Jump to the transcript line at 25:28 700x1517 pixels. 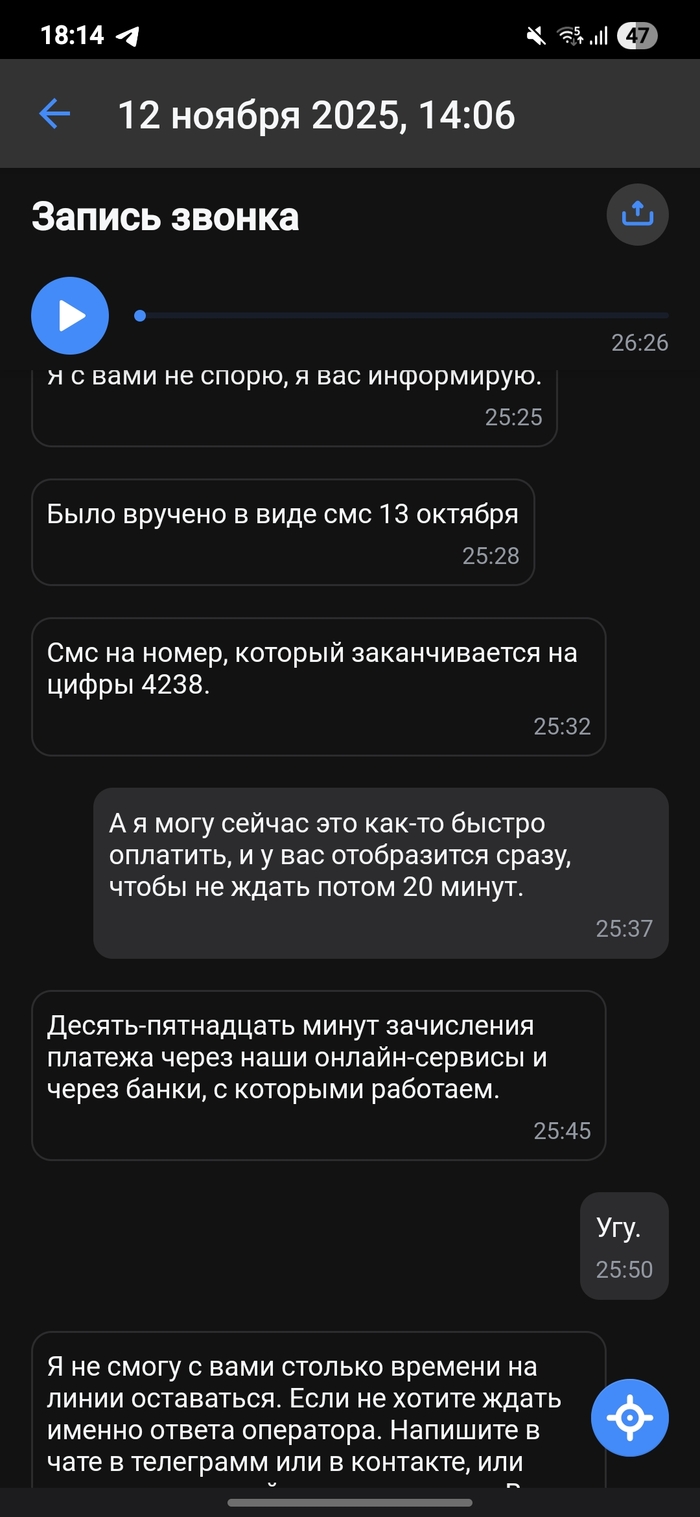click(283, 532)
